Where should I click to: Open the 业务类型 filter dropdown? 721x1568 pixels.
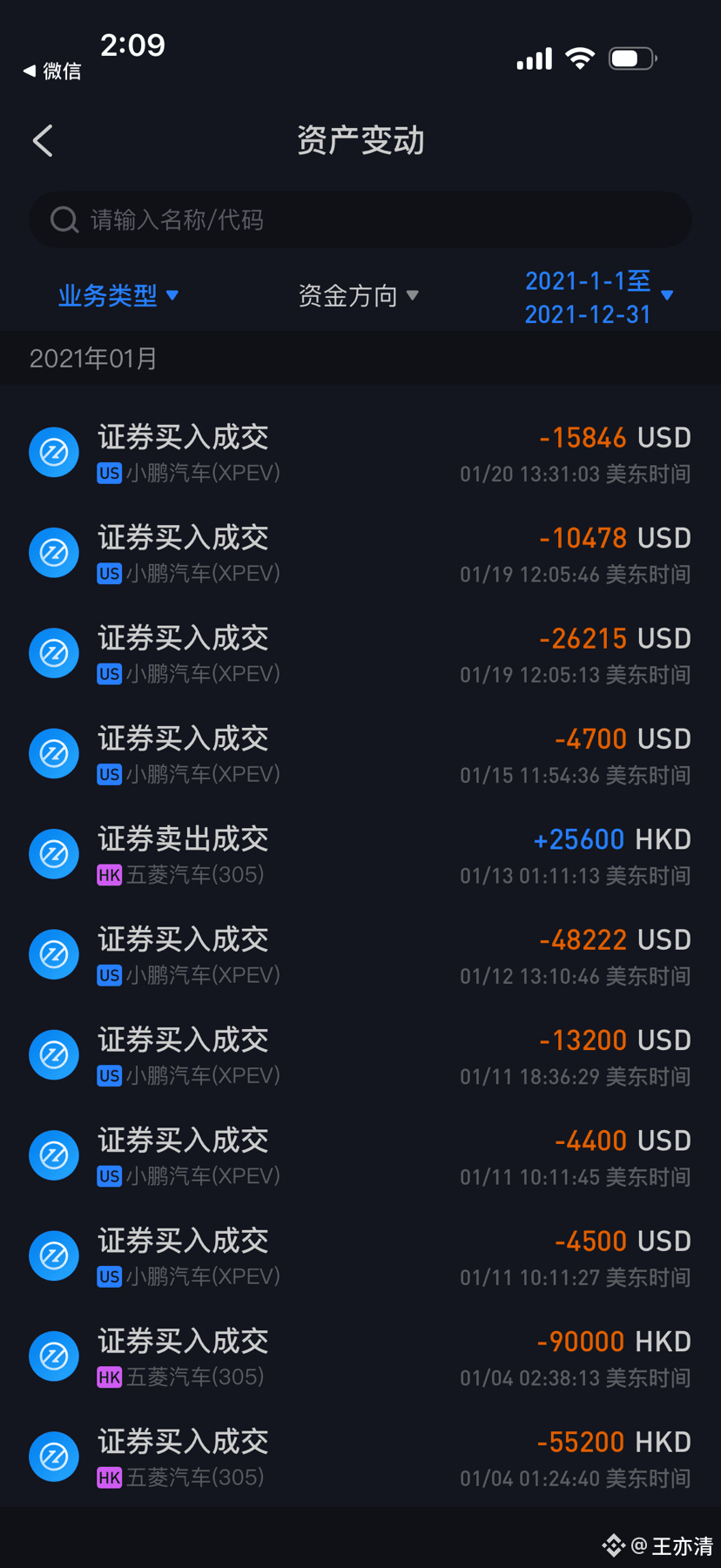(118, 296)
